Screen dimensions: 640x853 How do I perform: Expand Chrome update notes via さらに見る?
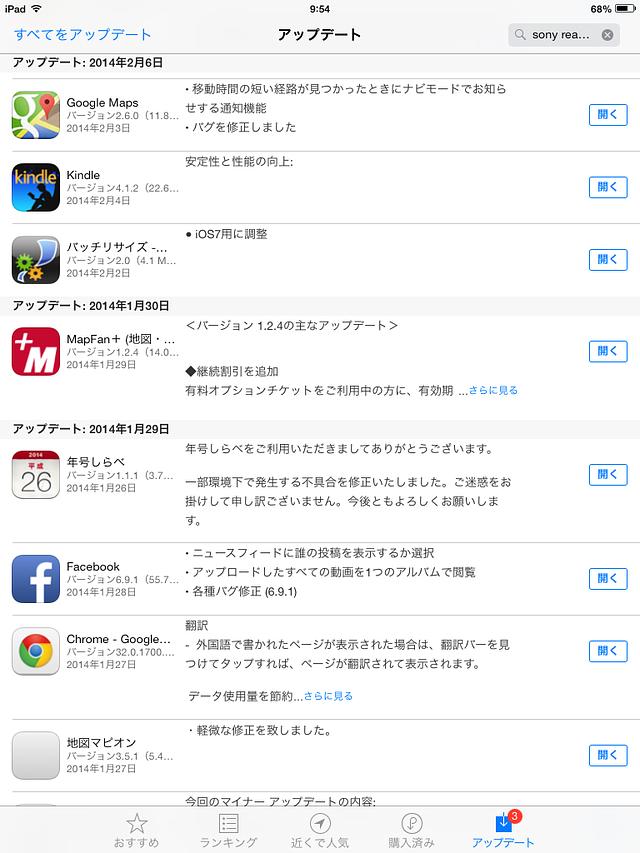[328, 695]
